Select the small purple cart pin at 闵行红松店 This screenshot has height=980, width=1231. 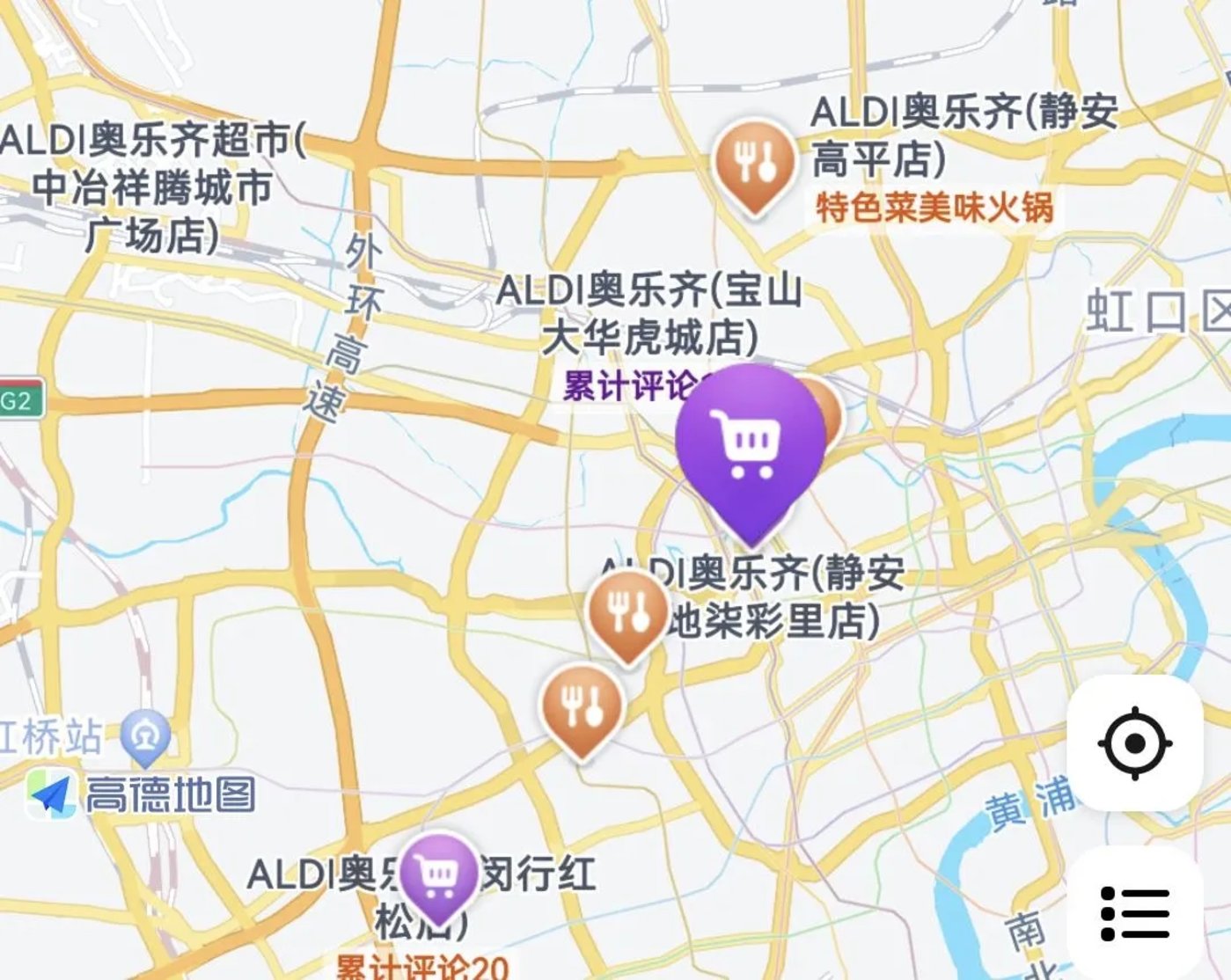point(438,875)
